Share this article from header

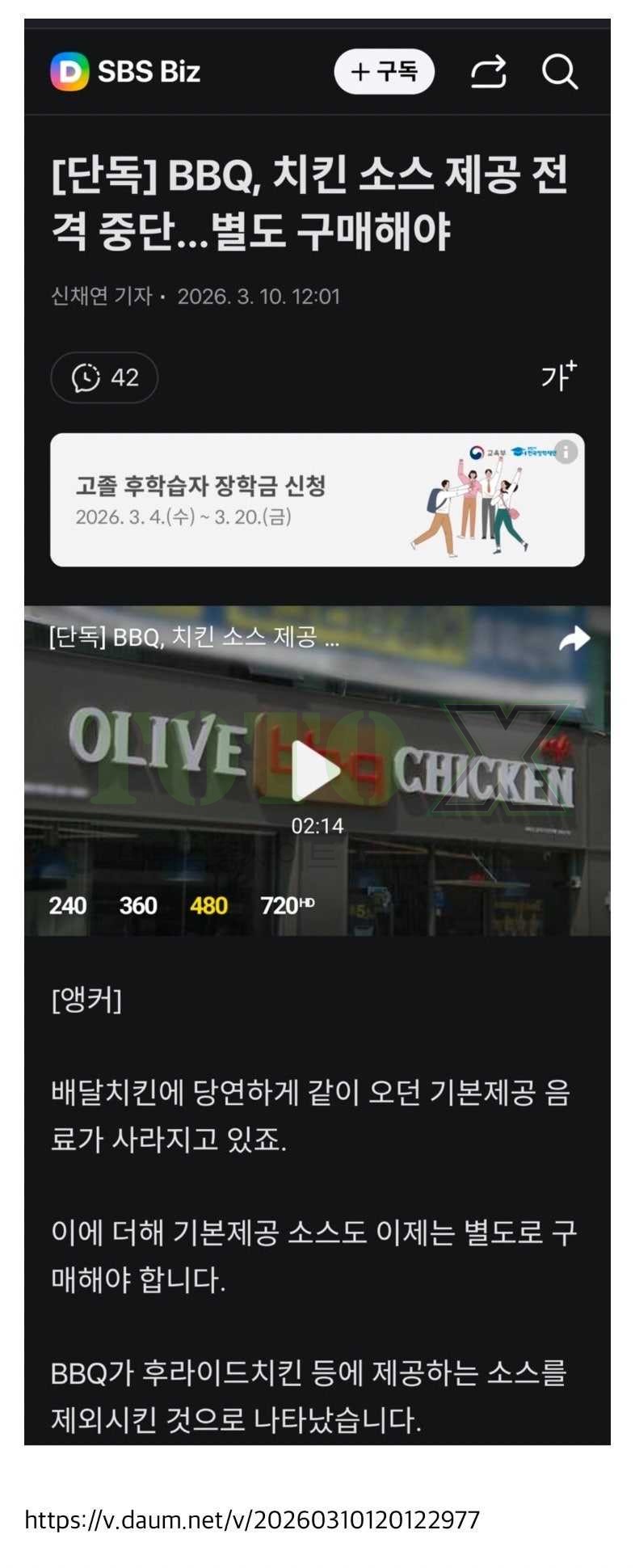click(x=489, y=72)
